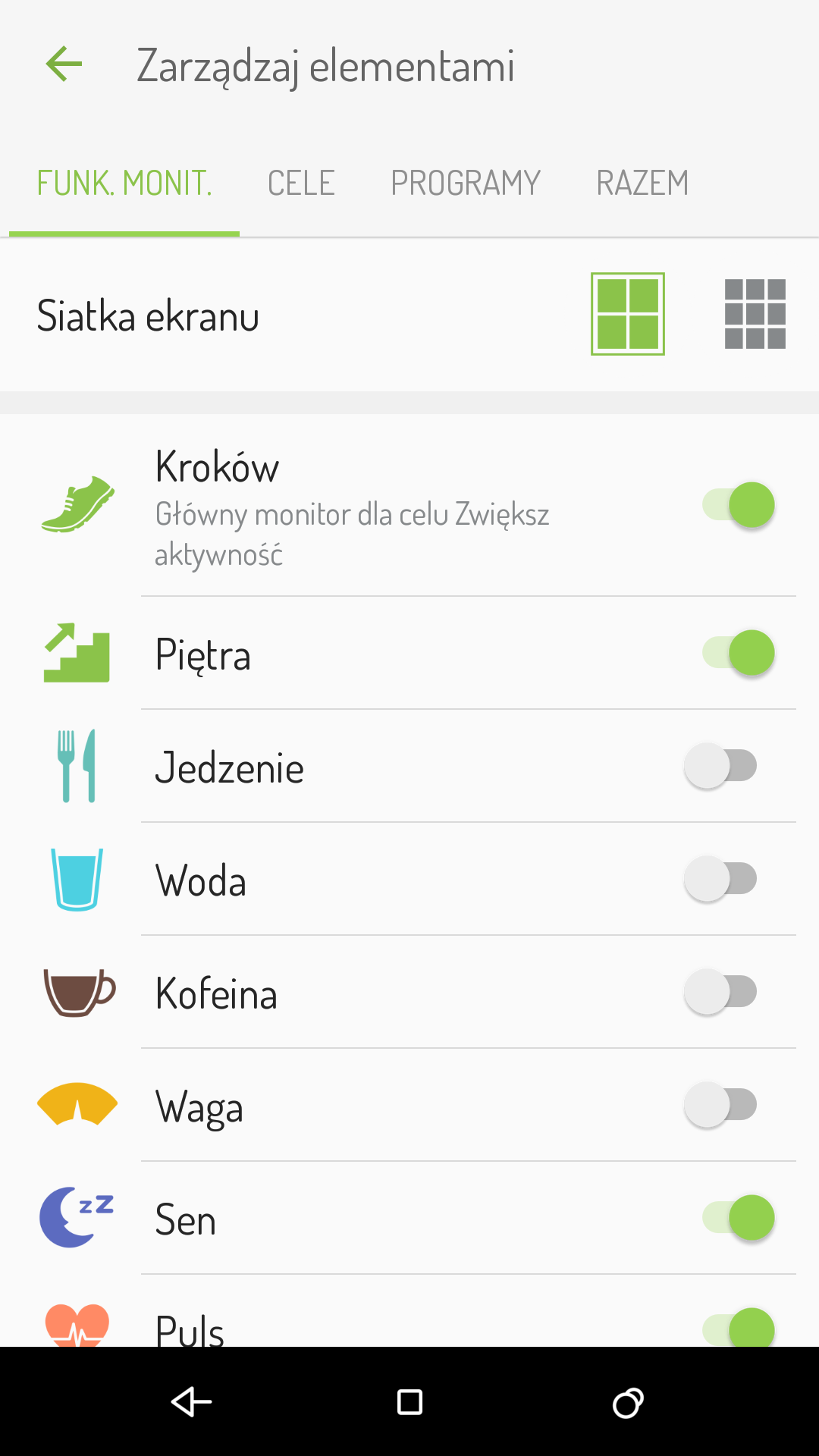Choose the two-by-two screen grid layout
Image resolution: width=819 pixels, height=1456 pixels.
pos(628,314)
